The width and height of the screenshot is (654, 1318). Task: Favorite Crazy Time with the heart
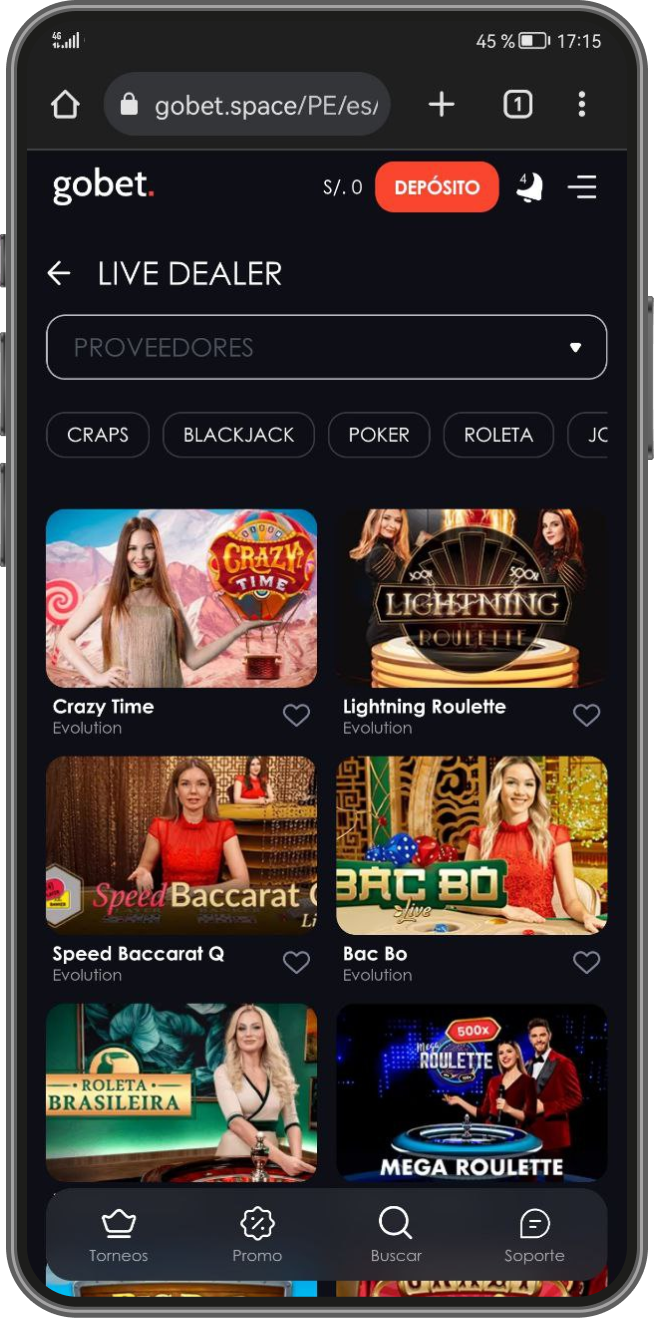pos(296,715)
